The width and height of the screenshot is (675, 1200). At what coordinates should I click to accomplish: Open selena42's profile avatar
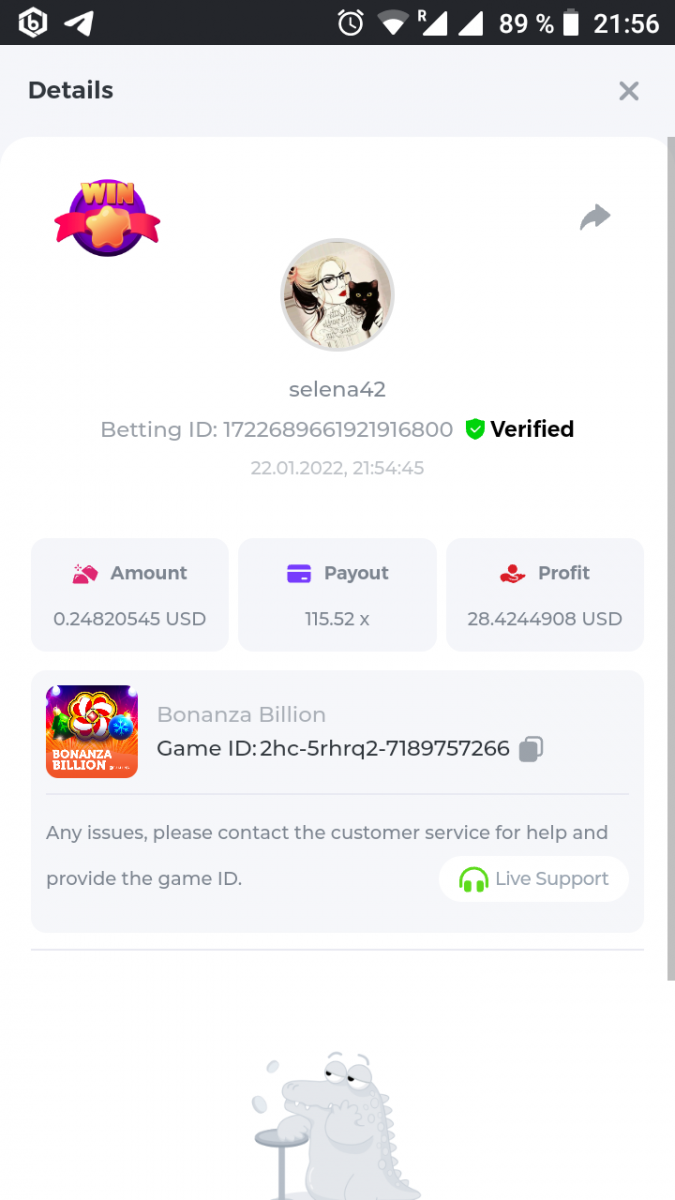click(x=337, y=295)
